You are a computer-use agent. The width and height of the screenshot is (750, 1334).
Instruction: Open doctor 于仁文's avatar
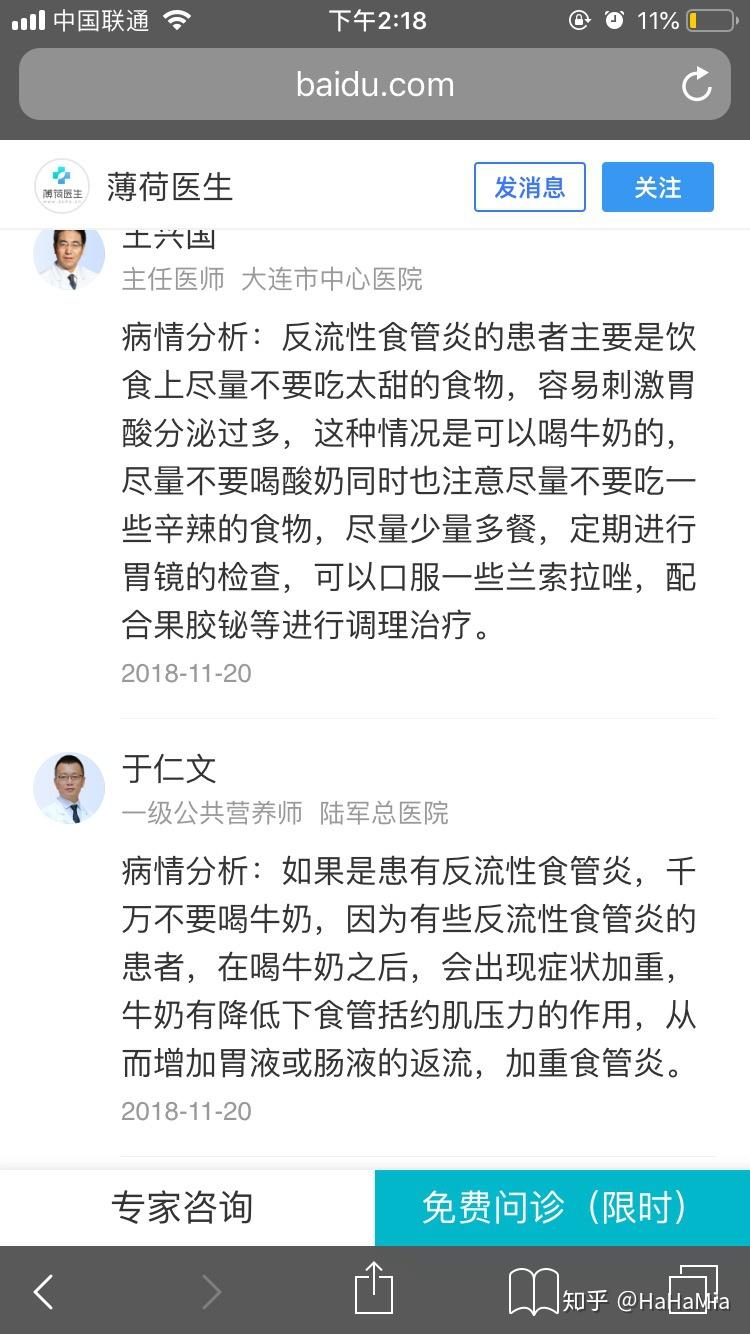[x=69, y=788]
